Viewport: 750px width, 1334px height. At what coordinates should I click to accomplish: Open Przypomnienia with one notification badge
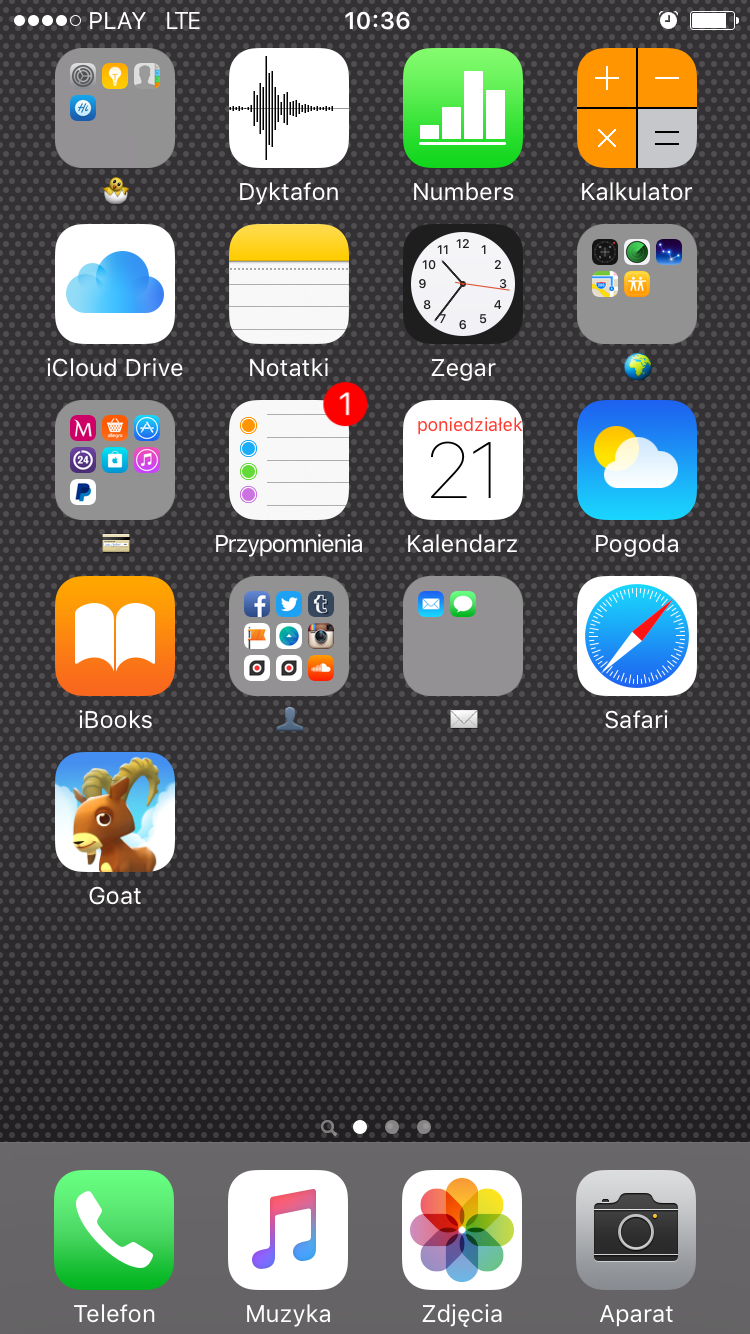point(289,460)
